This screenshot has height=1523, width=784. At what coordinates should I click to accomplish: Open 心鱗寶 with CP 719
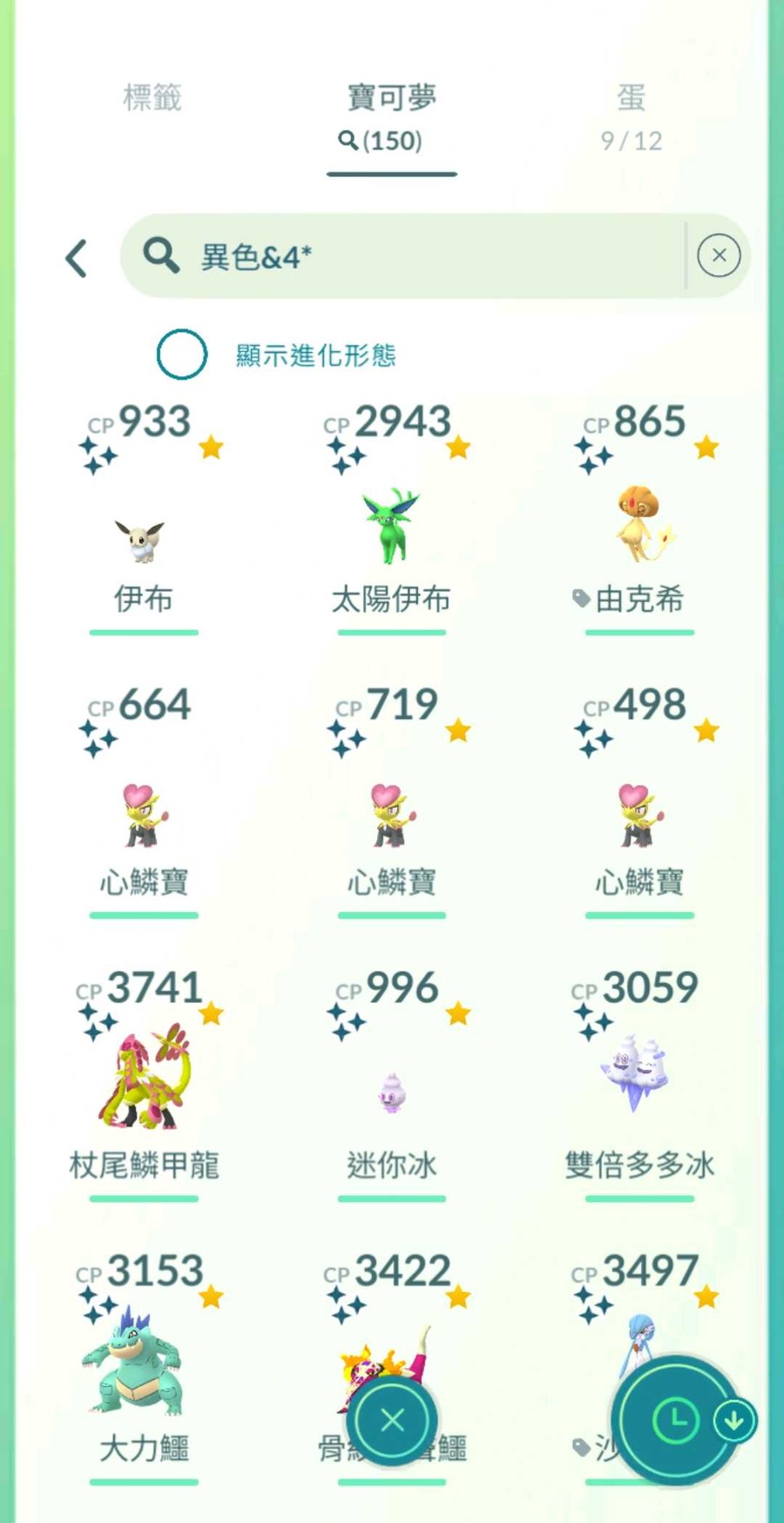pos(391,815)
